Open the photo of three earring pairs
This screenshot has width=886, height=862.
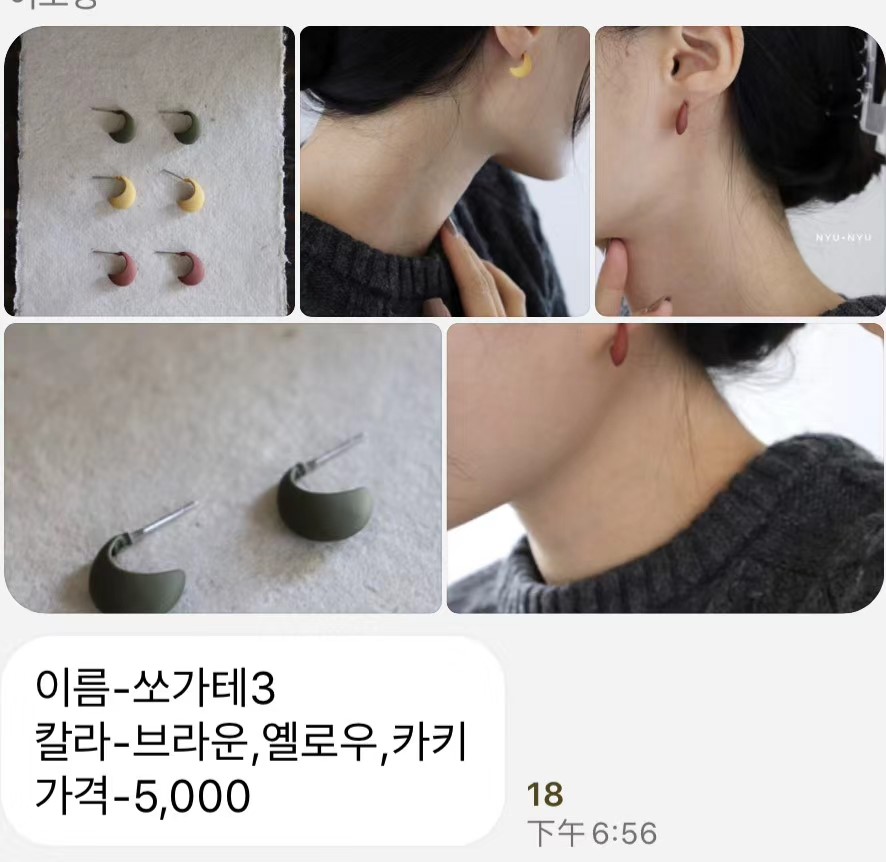pos(150,171)
